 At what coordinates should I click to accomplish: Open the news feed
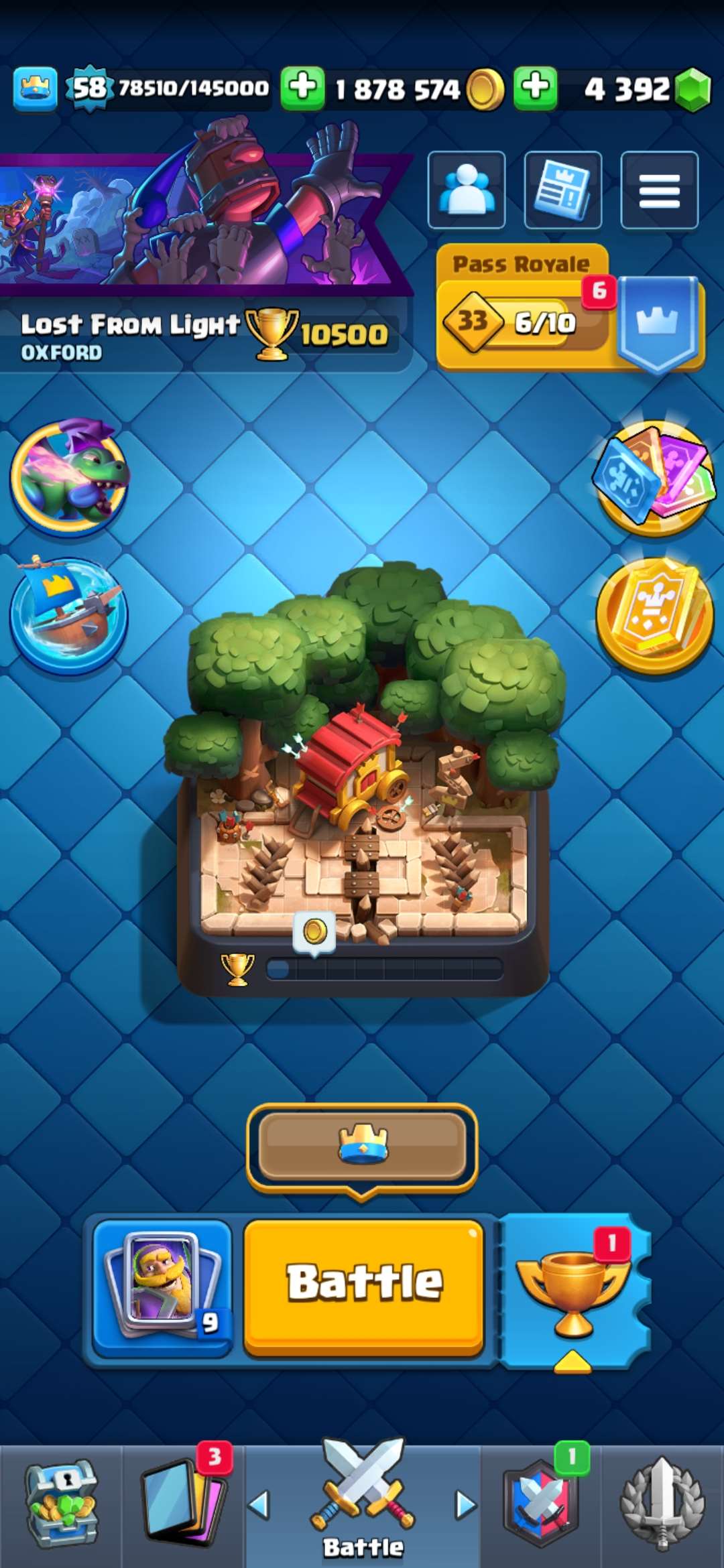pyautogui.click(x=563, y=190)
